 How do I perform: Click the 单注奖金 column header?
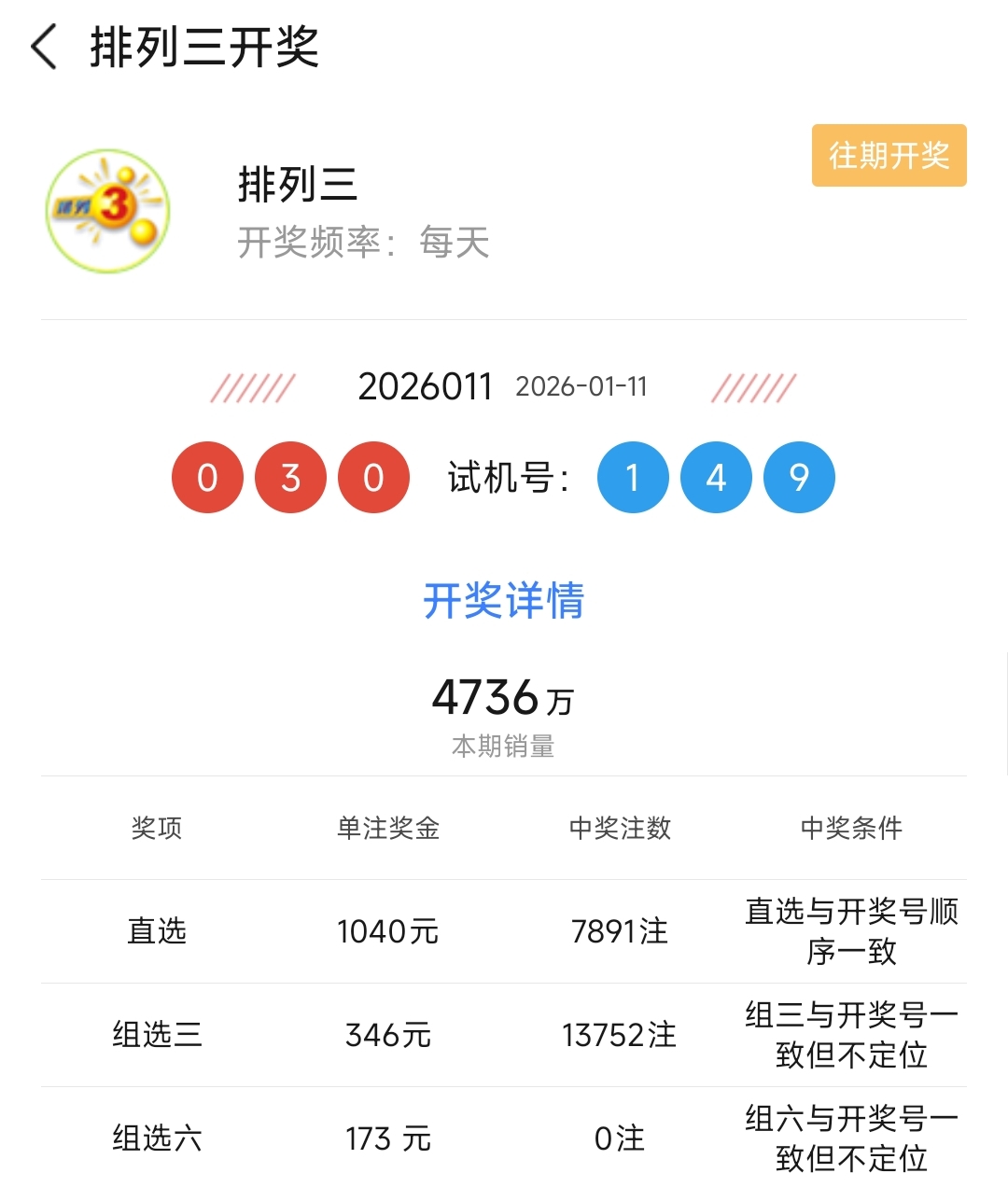[x=388, y=829]
